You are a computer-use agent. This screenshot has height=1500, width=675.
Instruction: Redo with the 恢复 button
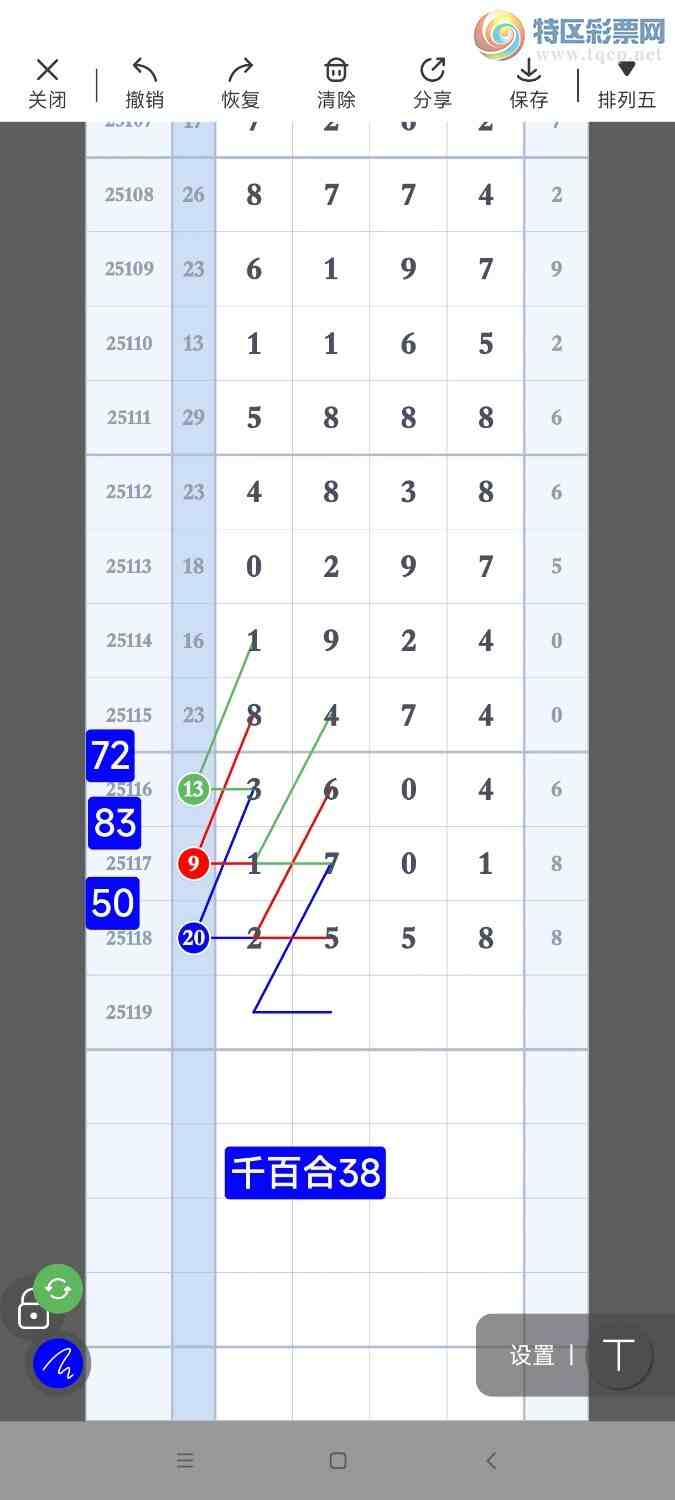pos(241,82)
